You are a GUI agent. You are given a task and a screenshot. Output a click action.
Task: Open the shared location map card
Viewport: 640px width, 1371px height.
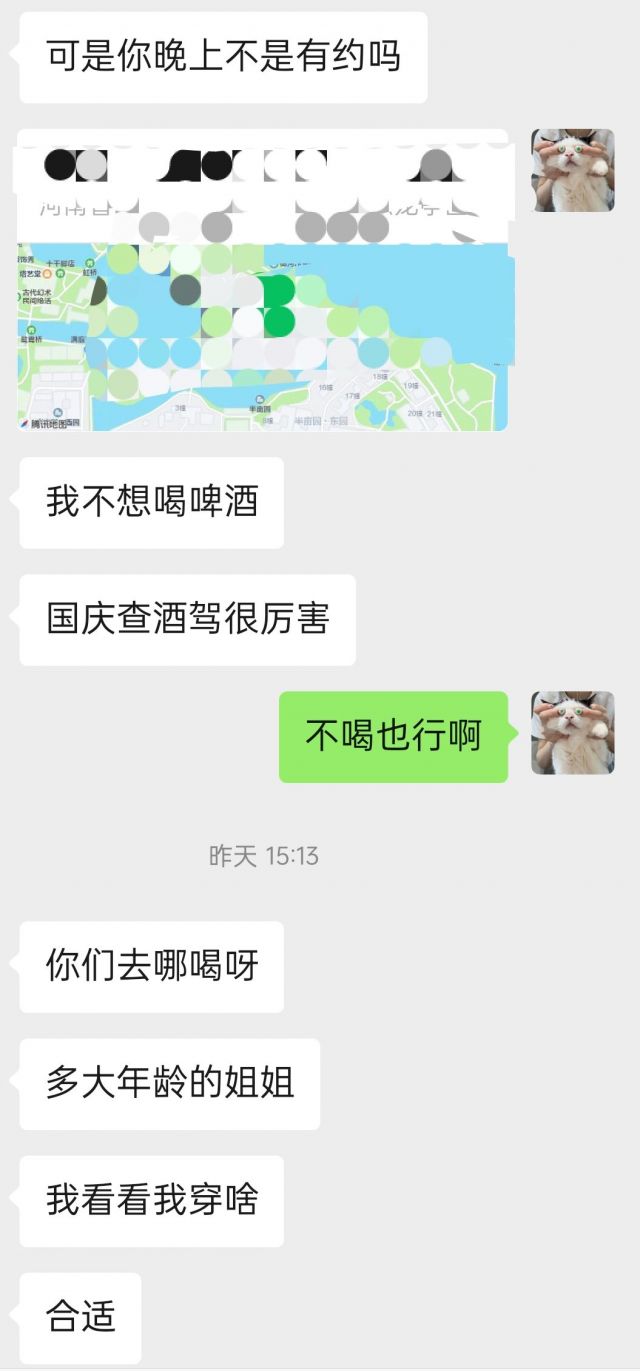click(262, 300)
